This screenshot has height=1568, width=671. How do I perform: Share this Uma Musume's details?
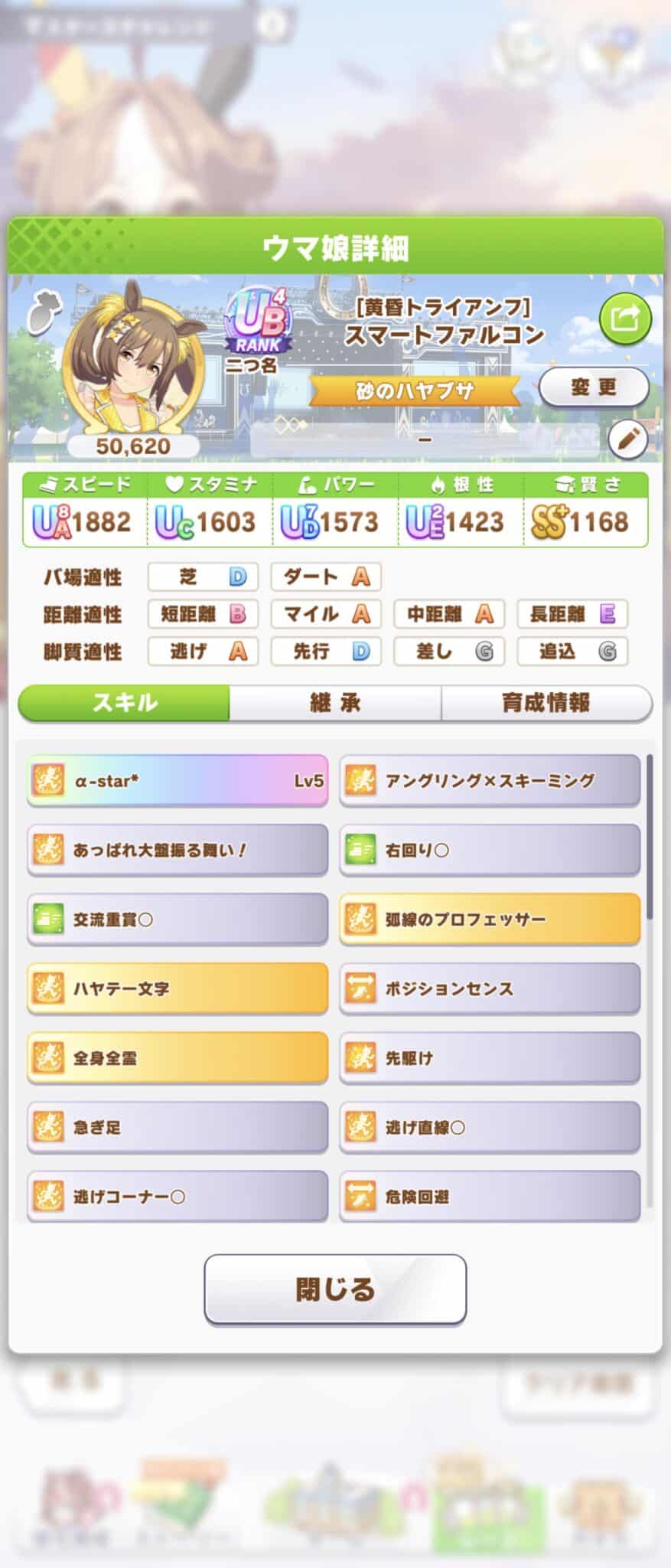[624, 318]
